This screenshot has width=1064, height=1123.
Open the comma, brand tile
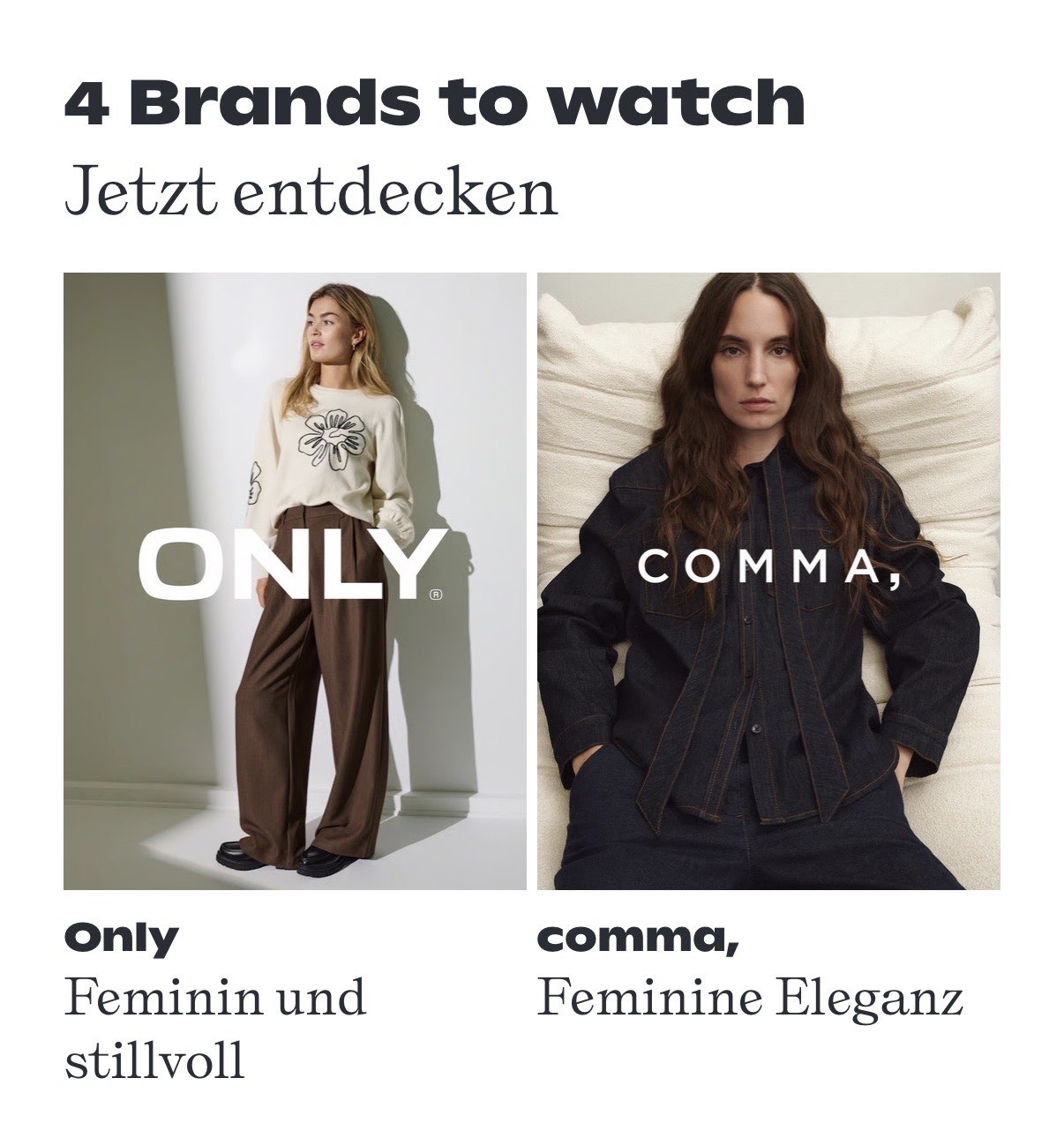coord(768,580)
